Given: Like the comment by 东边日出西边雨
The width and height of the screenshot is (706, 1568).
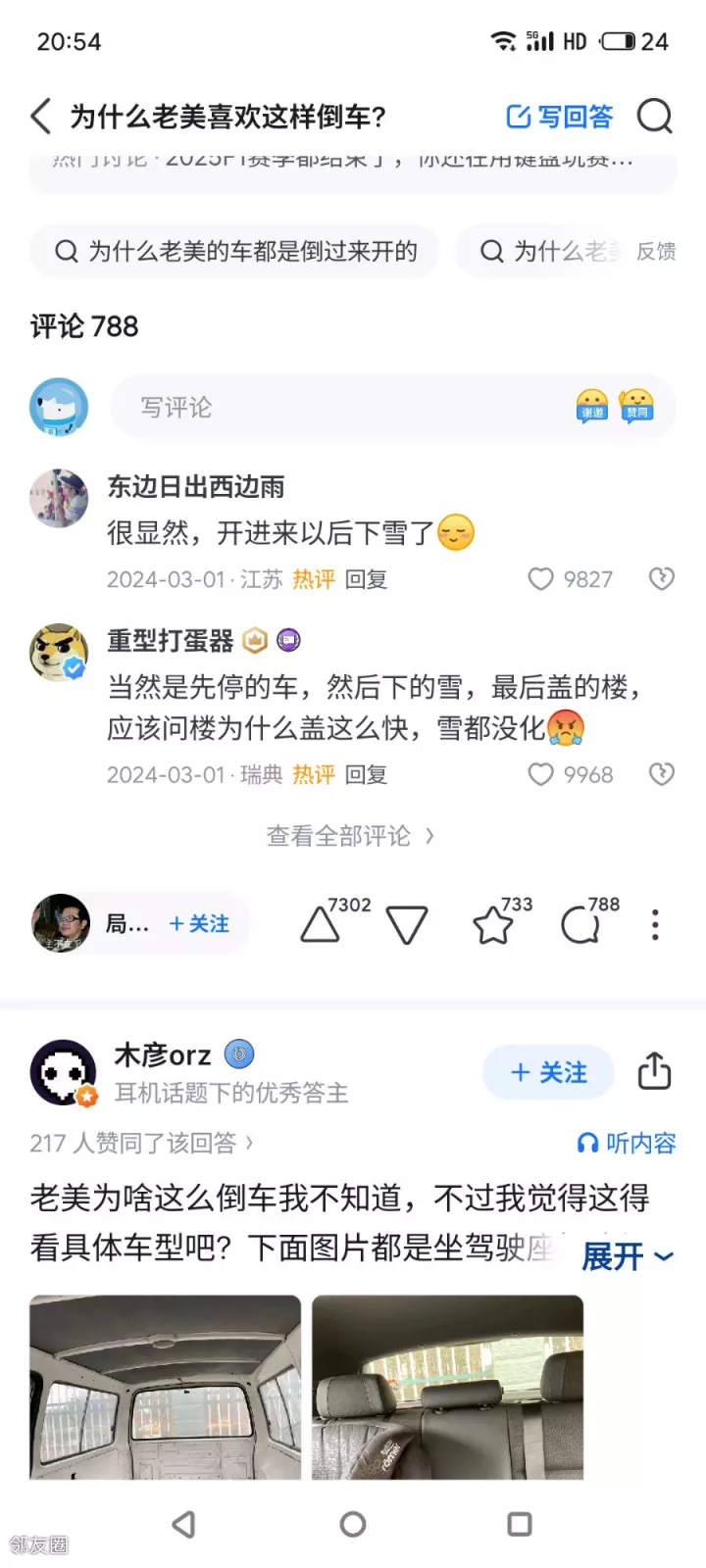Looking at the screenshot, I should tap(541, 579).
